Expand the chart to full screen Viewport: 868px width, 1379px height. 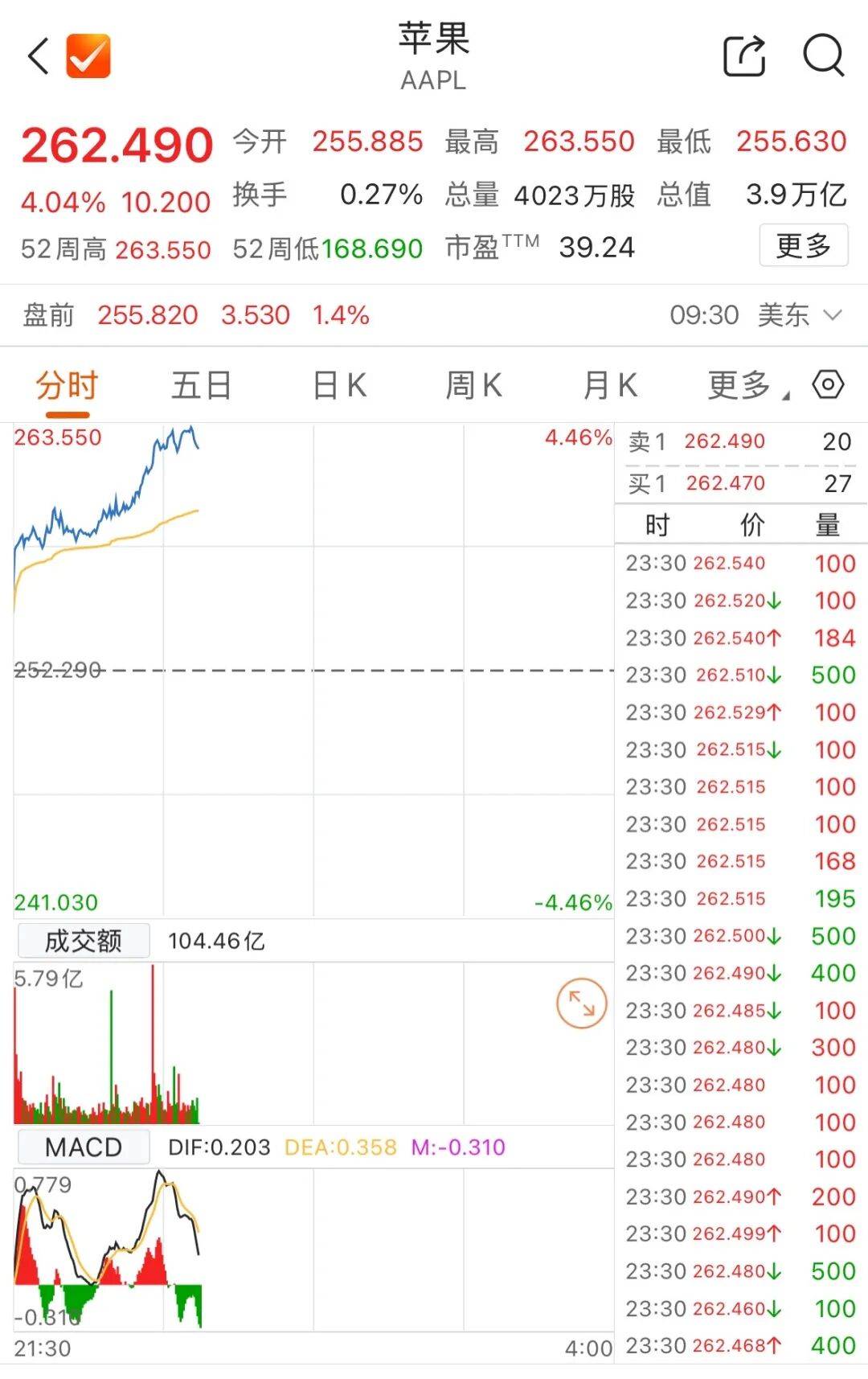[x=581, y=1003]
